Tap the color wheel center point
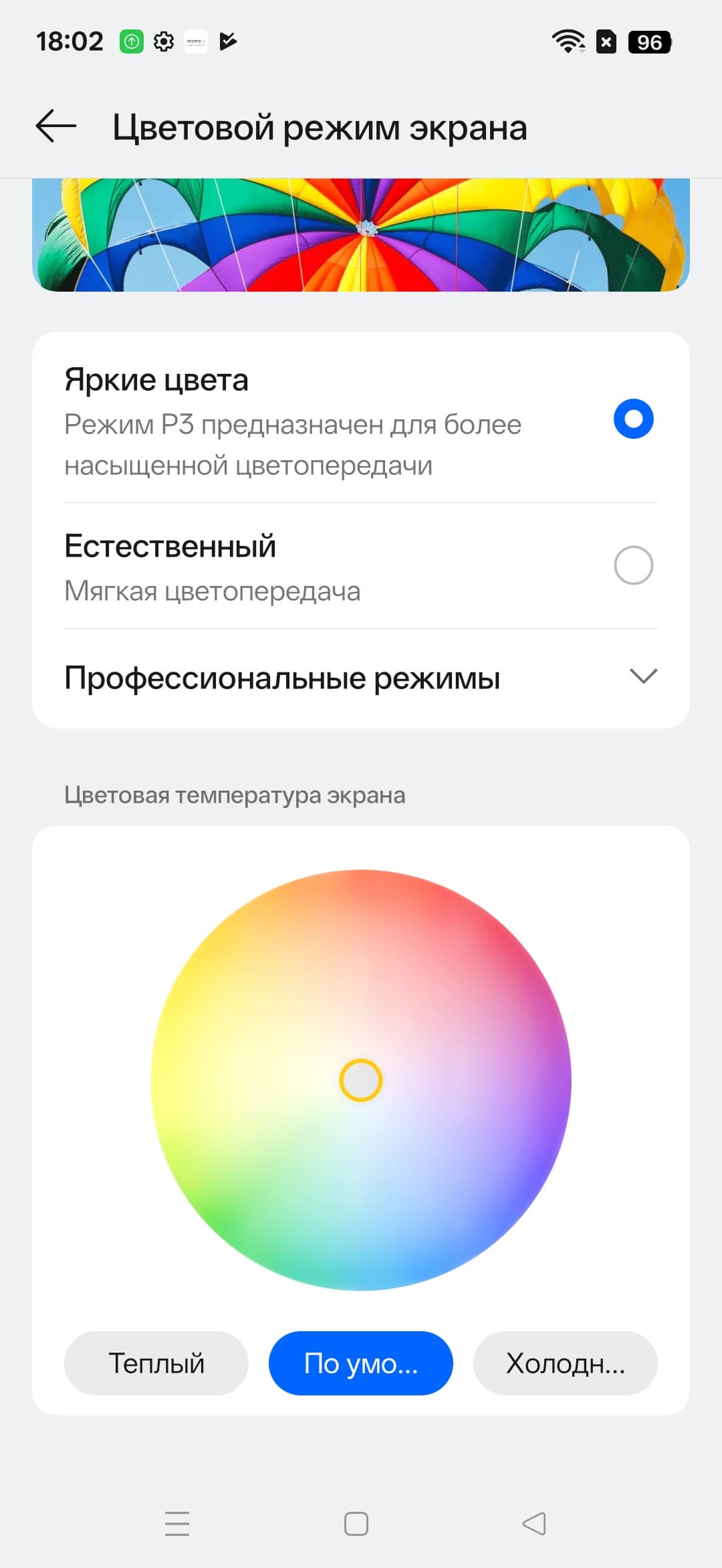 [x=361, y=1080]
